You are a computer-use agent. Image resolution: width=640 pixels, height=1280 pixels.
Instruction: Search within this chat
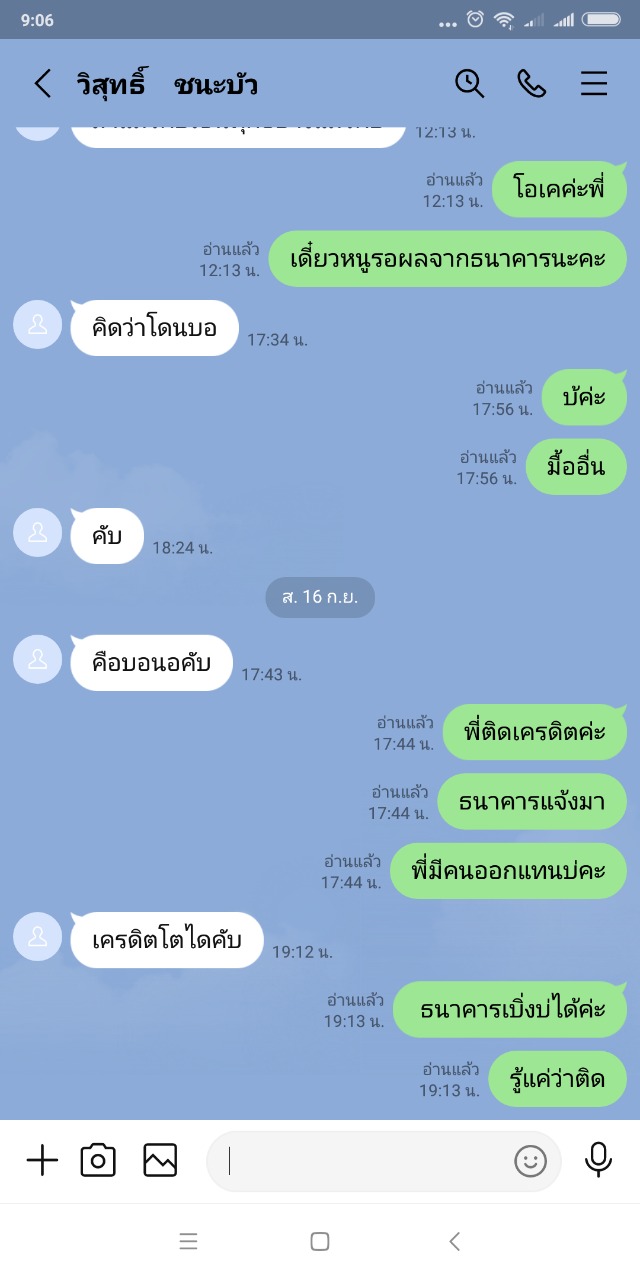tap(469, 83)
